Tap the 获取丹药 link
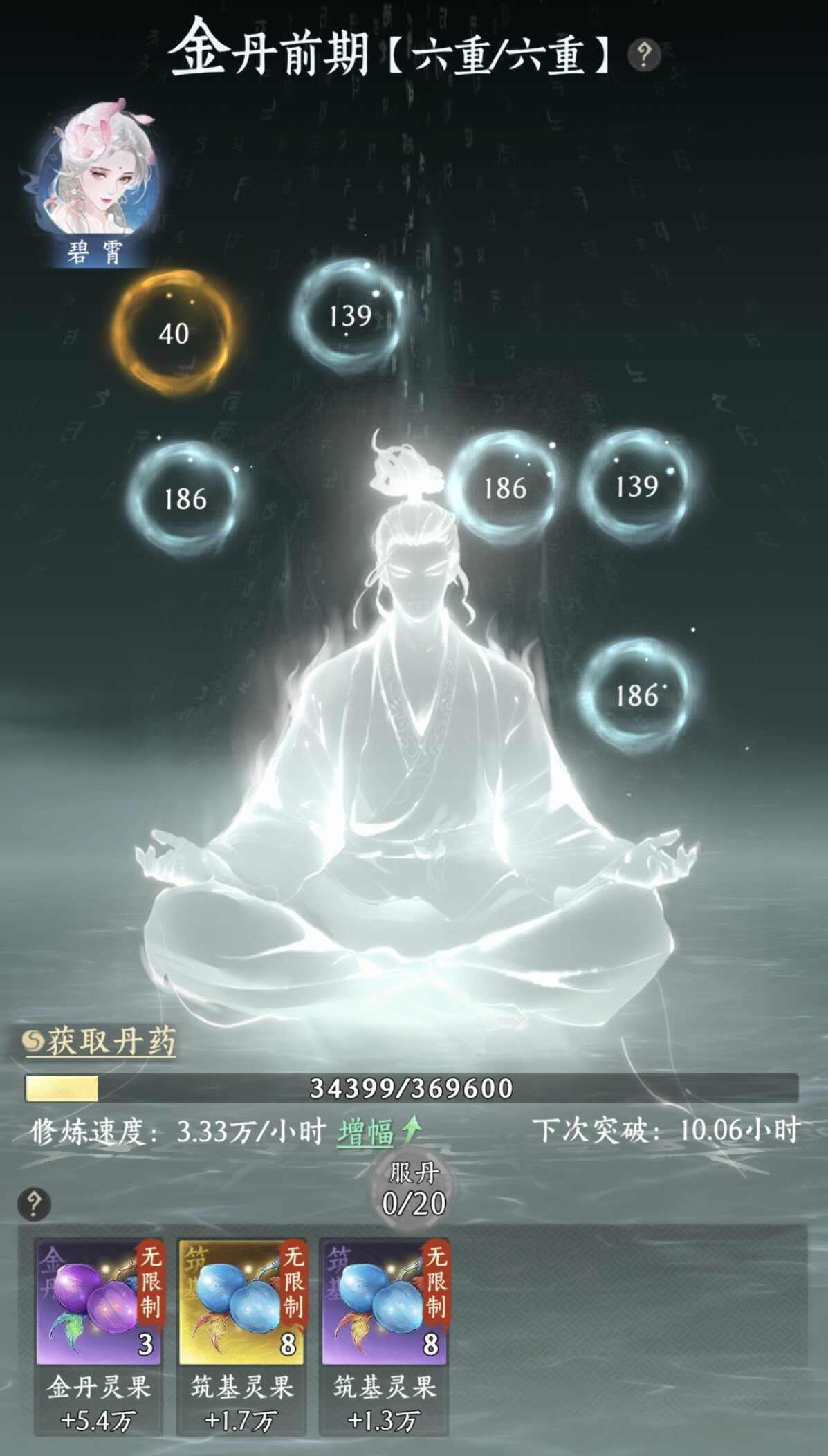The height and width of the screenshot is (1456, 828). click(x=100, y=1041)
